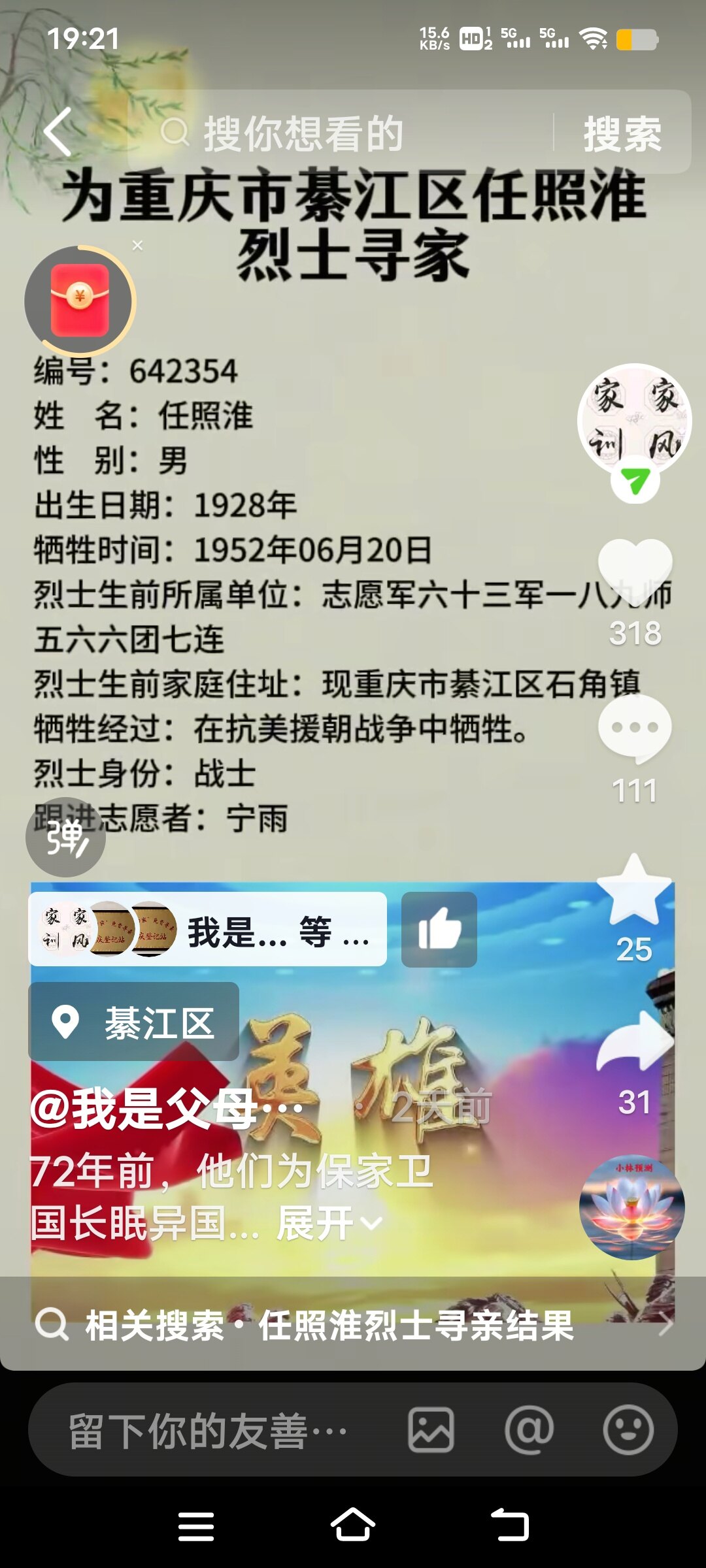The height and width of the screenshot is (1568, 706).
Task: Go back using the top-left arrow
Action: tap(58, 132)
